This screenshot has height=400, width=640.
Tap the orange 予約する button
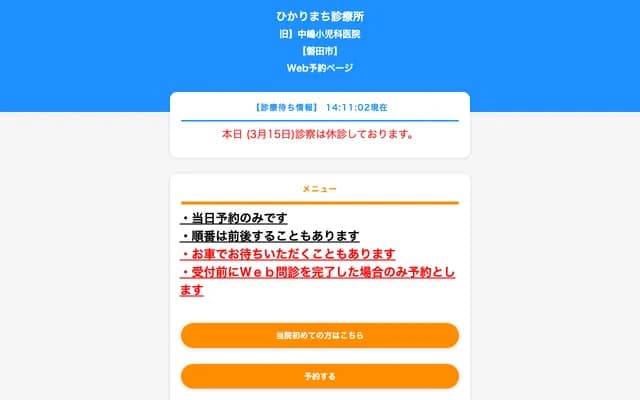[x=319, y=376]
